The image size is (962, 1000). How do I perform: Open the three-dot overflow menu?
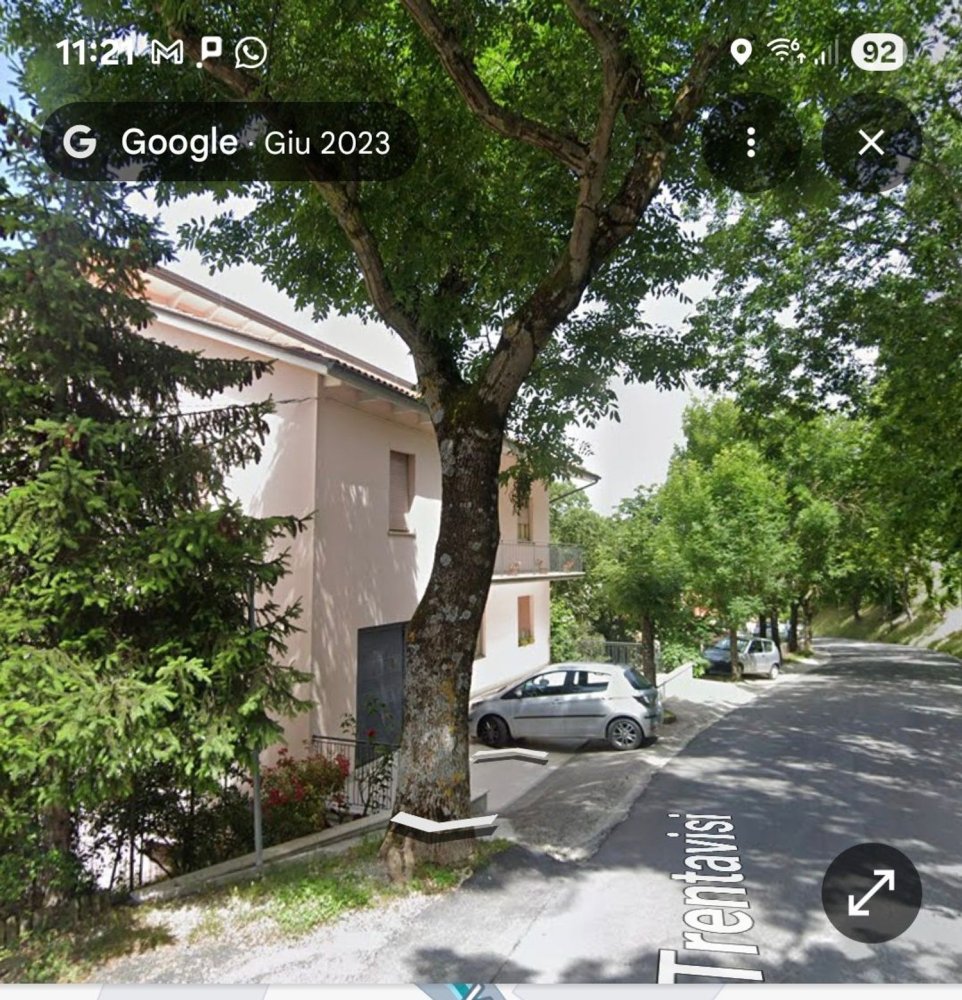pyautogui.click(x=751, y=143)
